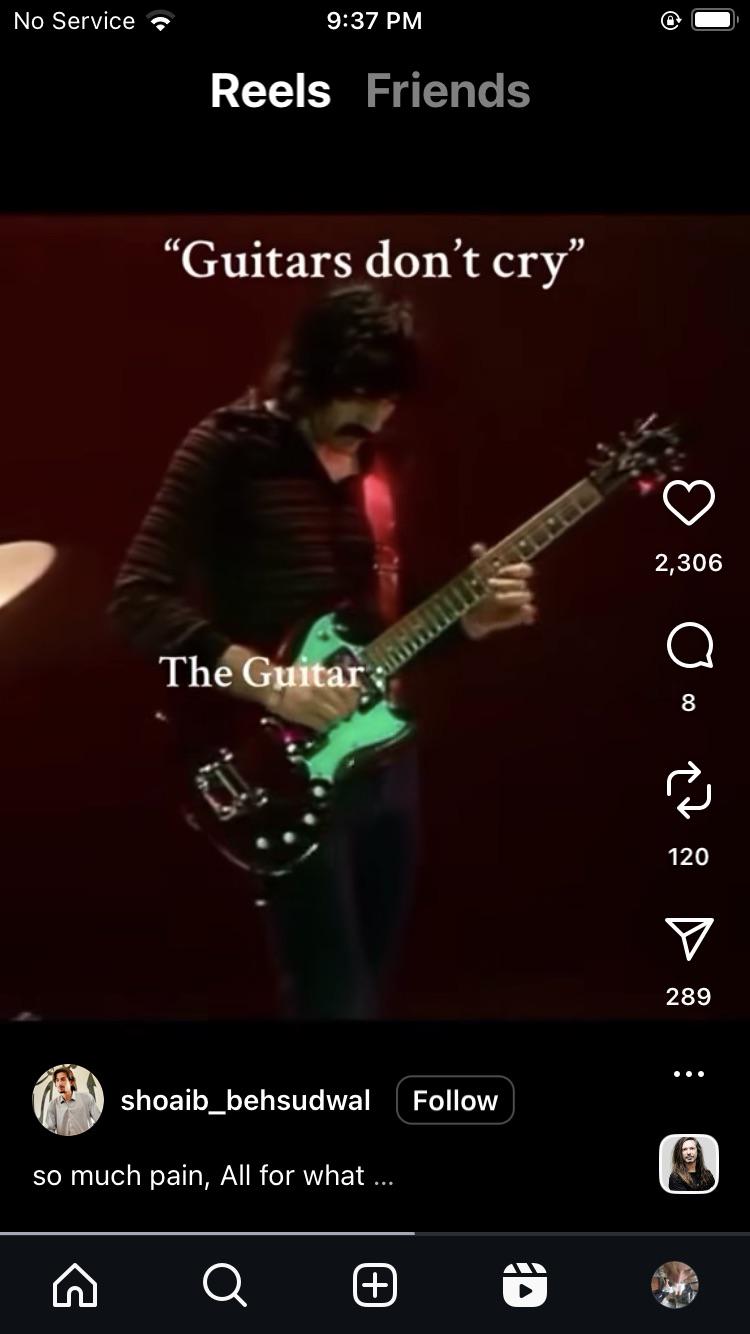
Task: Expand the caption "so much pain, All for what"
Action: coord(213,1175)
